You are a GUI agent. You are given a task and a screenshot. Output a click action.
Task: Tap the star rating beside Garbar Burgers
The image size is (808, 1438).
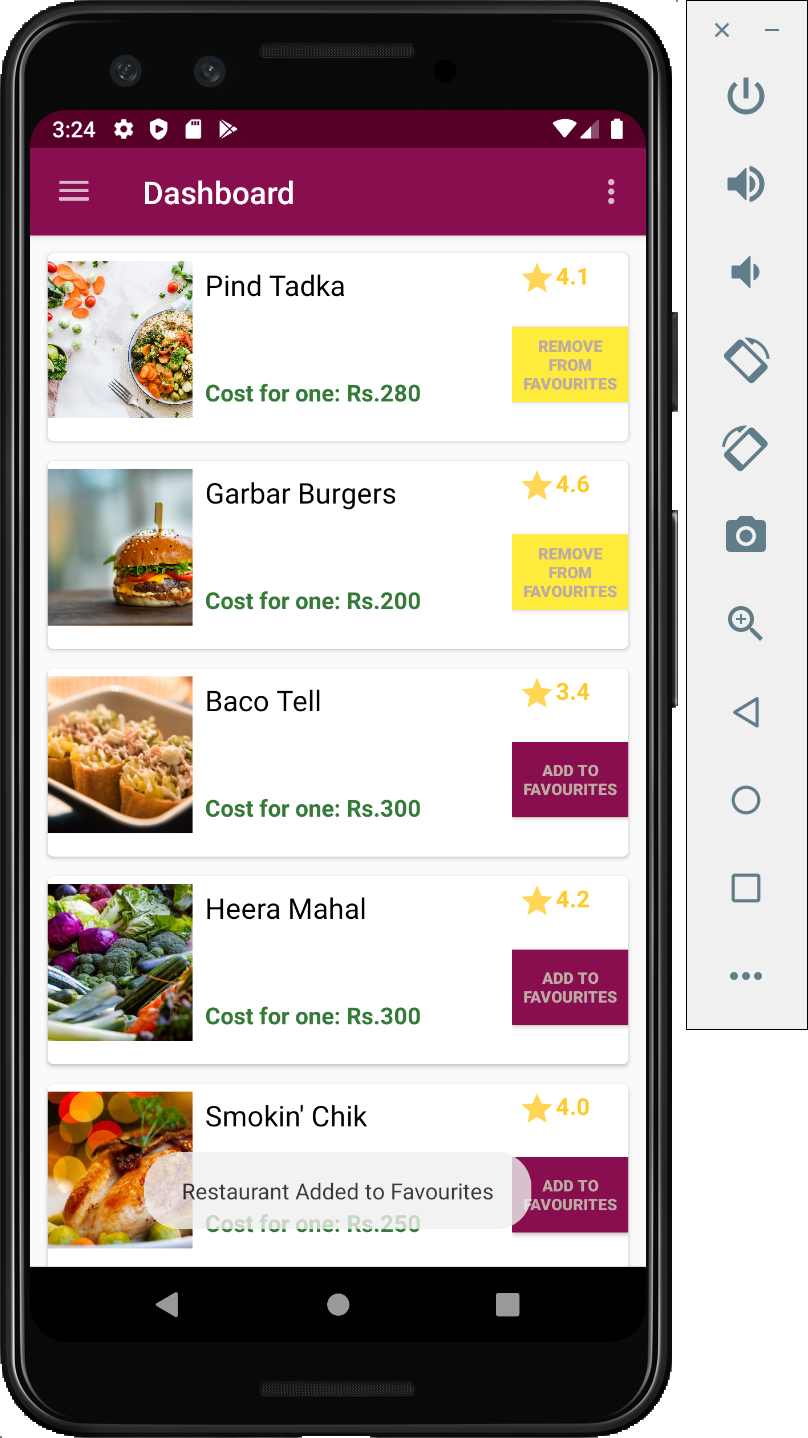click(554, 487)
